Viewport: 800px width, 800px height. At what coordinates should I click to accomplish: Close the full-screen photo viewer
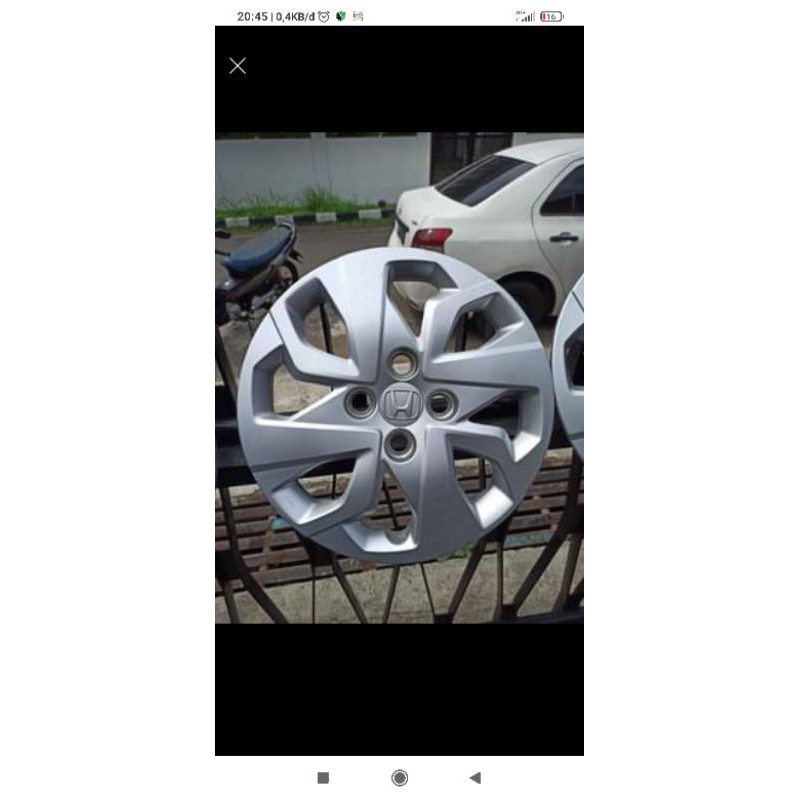click(237, 66)
